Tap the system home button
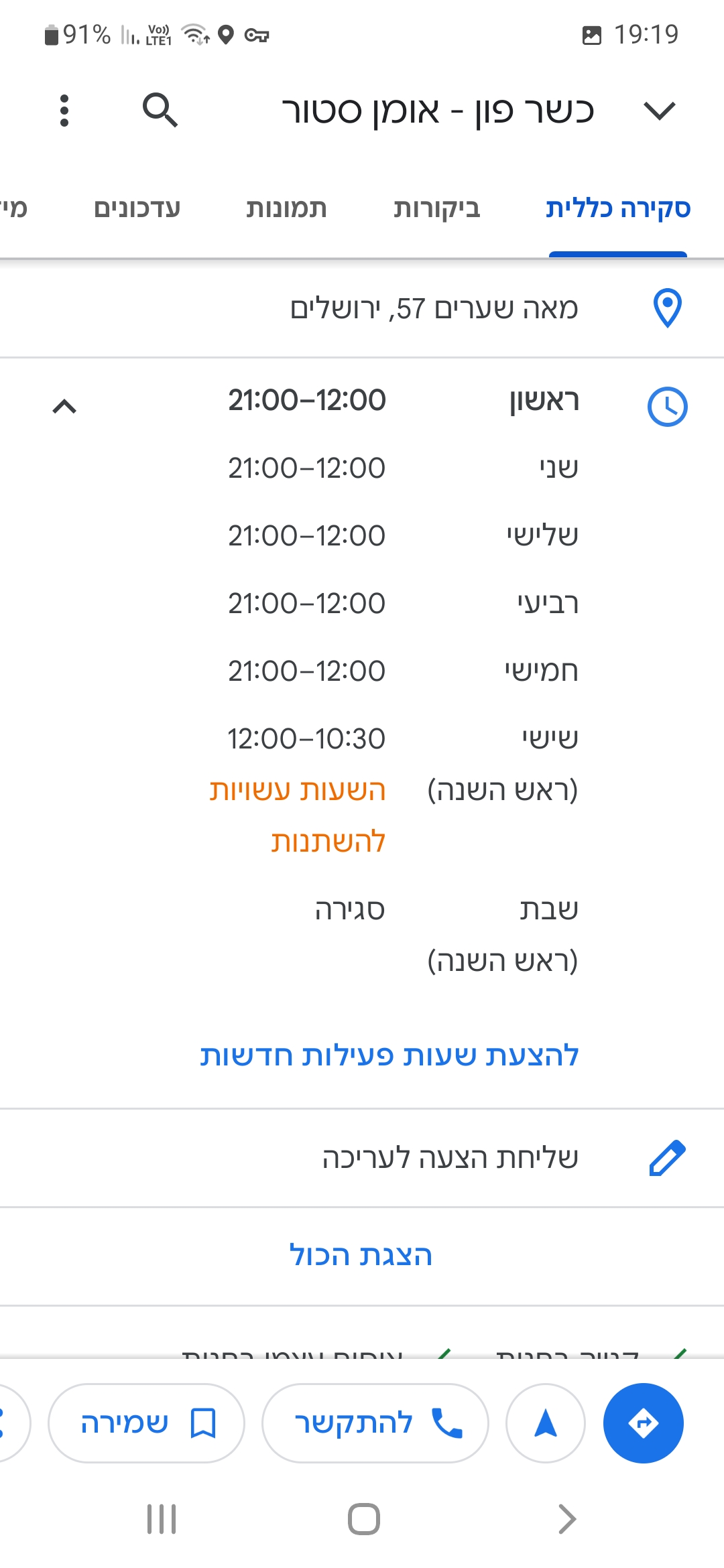The height and width of the screenshot is (1568, 724). [363, 1518]
